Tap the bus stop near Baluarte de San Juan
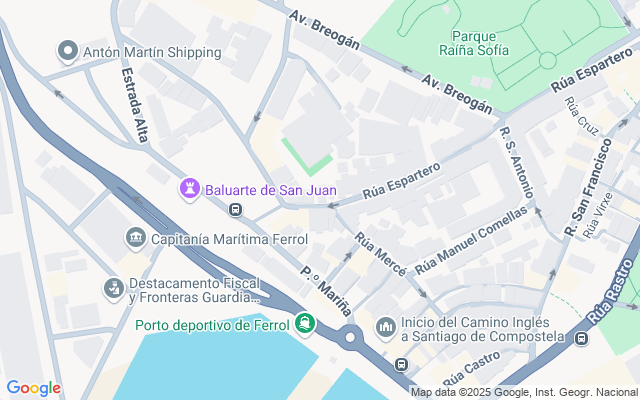This screenshot has width=640, height=400. [x=235, y=210]
